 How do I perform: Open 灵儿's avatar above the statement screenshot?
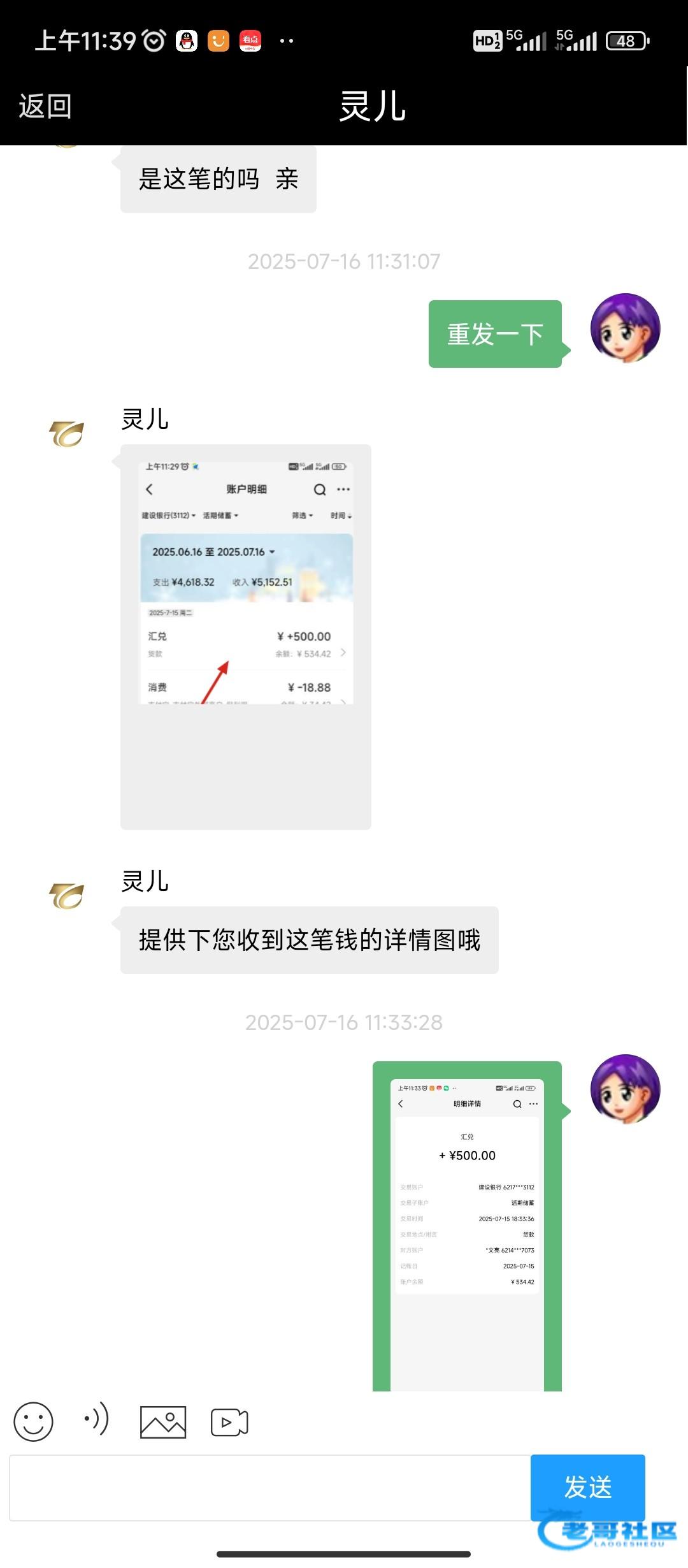pos(67,434)
